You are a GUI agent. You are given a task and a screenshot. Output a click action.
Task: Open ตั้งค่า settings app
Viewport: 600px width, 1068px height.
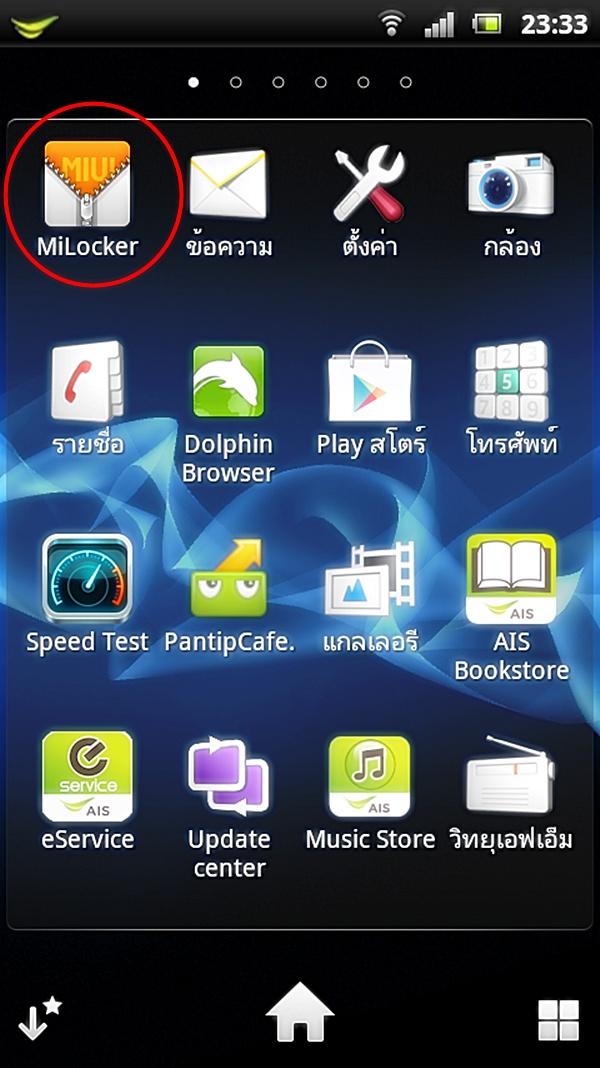370,186
